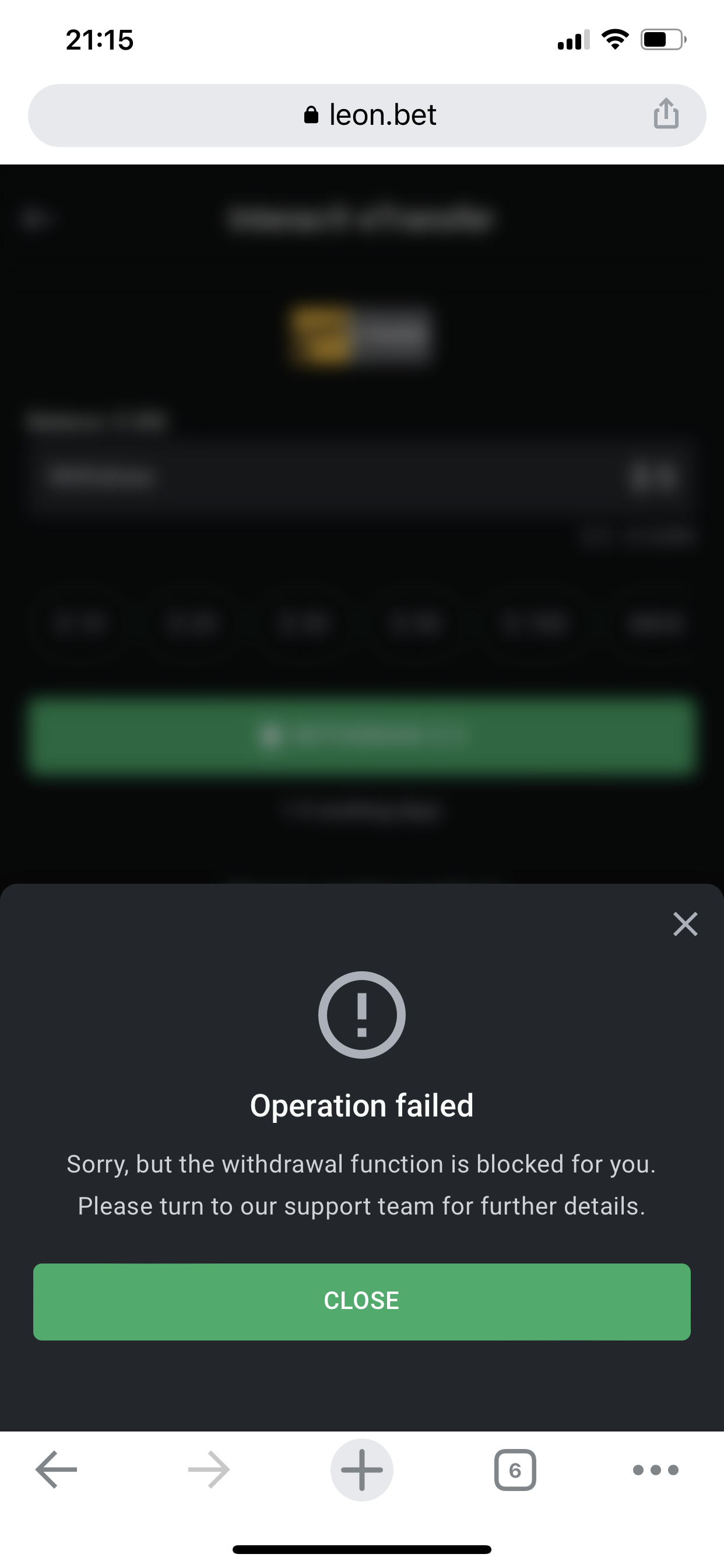This screenshot has height=1568, width=724.
Task: Open a new browser tab
Action: pyautogui.click(x=361, y=1469)
